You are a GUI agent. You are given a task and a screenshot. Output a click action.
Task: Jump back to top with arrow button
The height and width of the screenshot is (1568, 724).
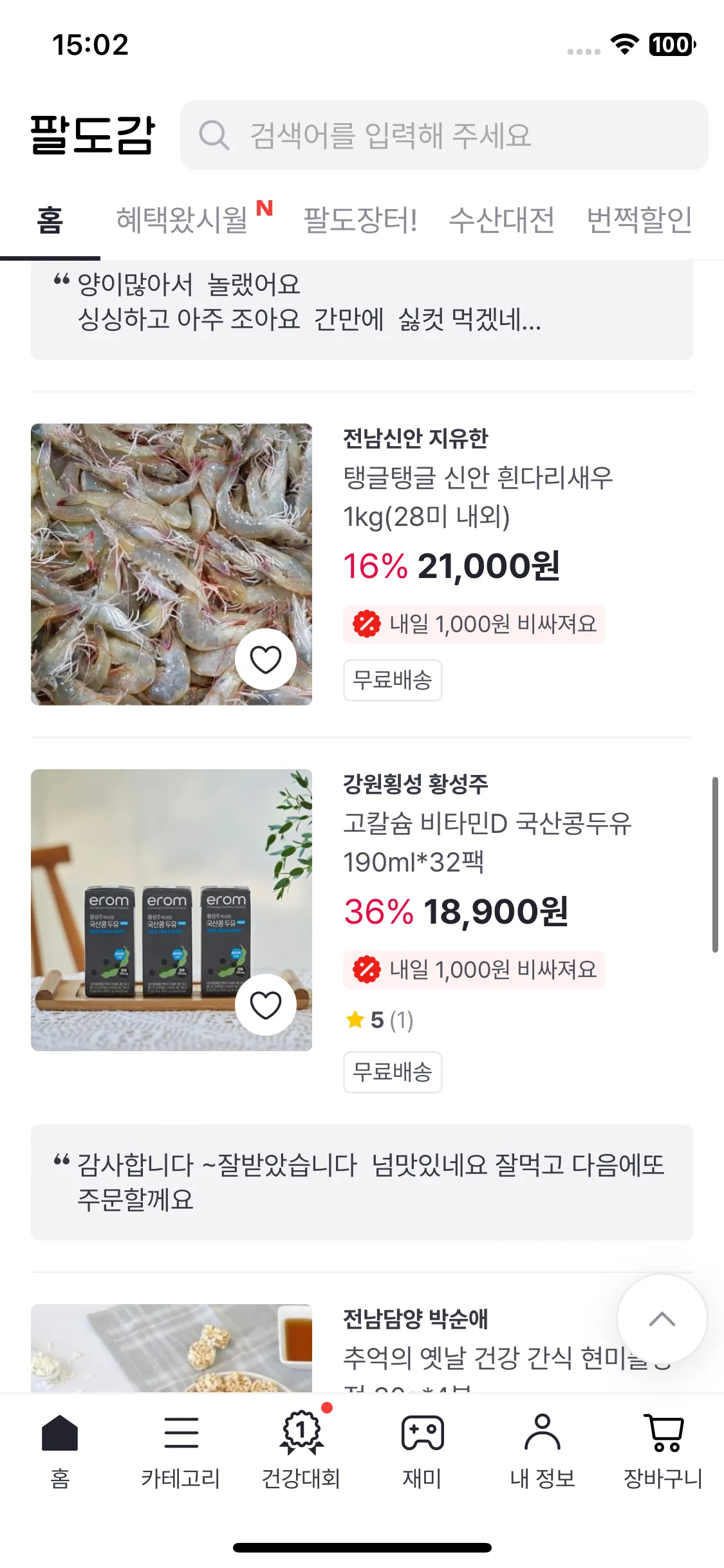click(662, 1320)
